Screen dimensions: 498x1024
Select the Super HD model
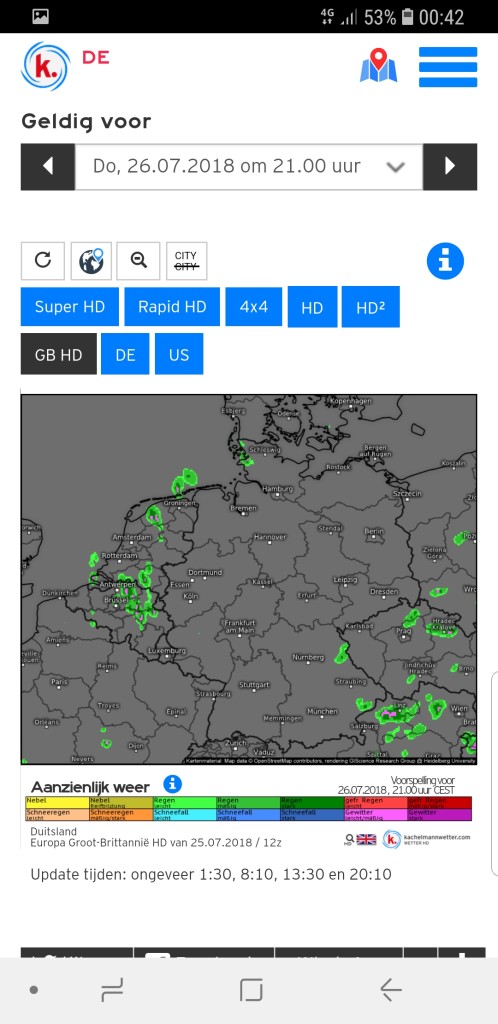tap(70, 306)
